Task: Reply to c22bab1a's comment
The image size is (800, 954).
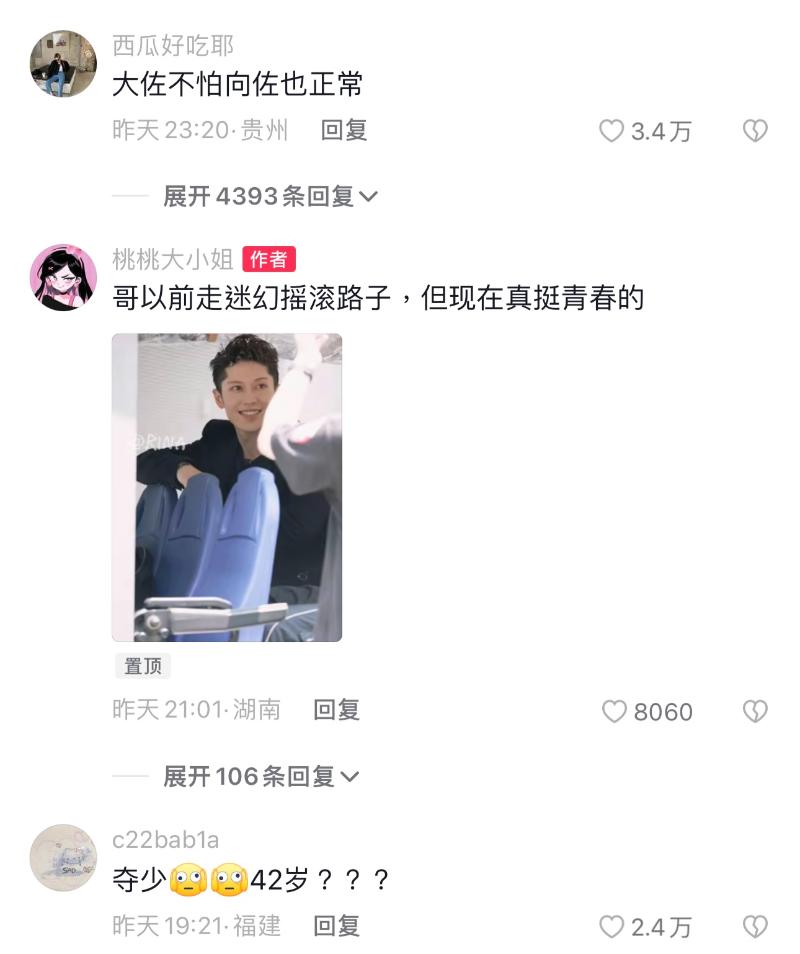Action: [x=336, y=926]
